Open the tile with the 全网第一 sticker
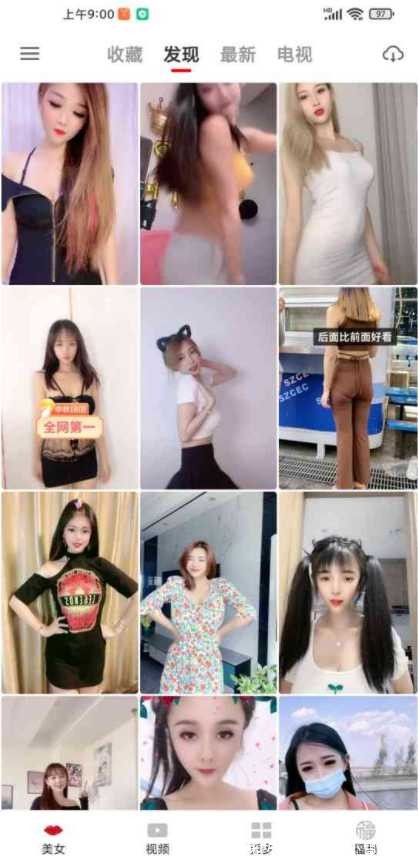This screenshot has height=861, width=418. 70,388
